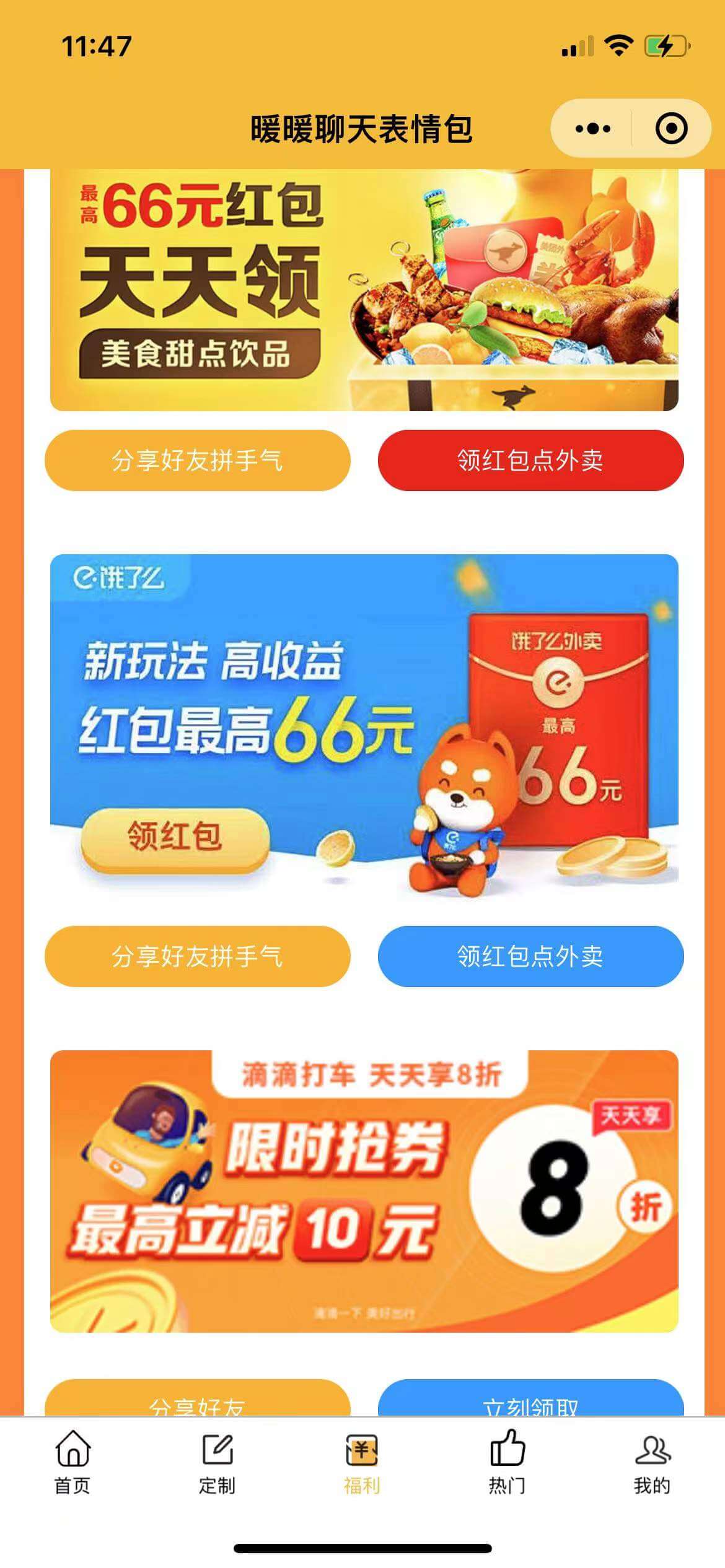Screen dimensions: 725x1568
Task: Go to the 热门 tab
Action: pyautogui.click(x=507, y=1463)
